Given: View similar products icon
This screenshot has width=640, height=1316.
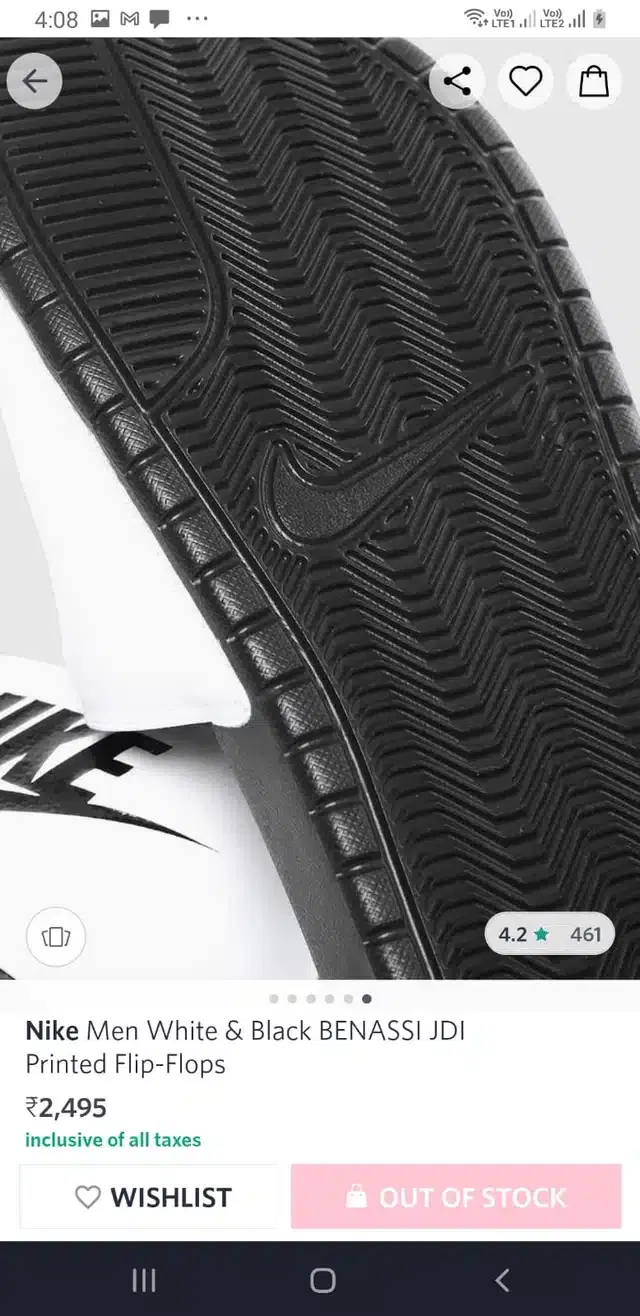Looking at the screenshot, I should point(56,937).
